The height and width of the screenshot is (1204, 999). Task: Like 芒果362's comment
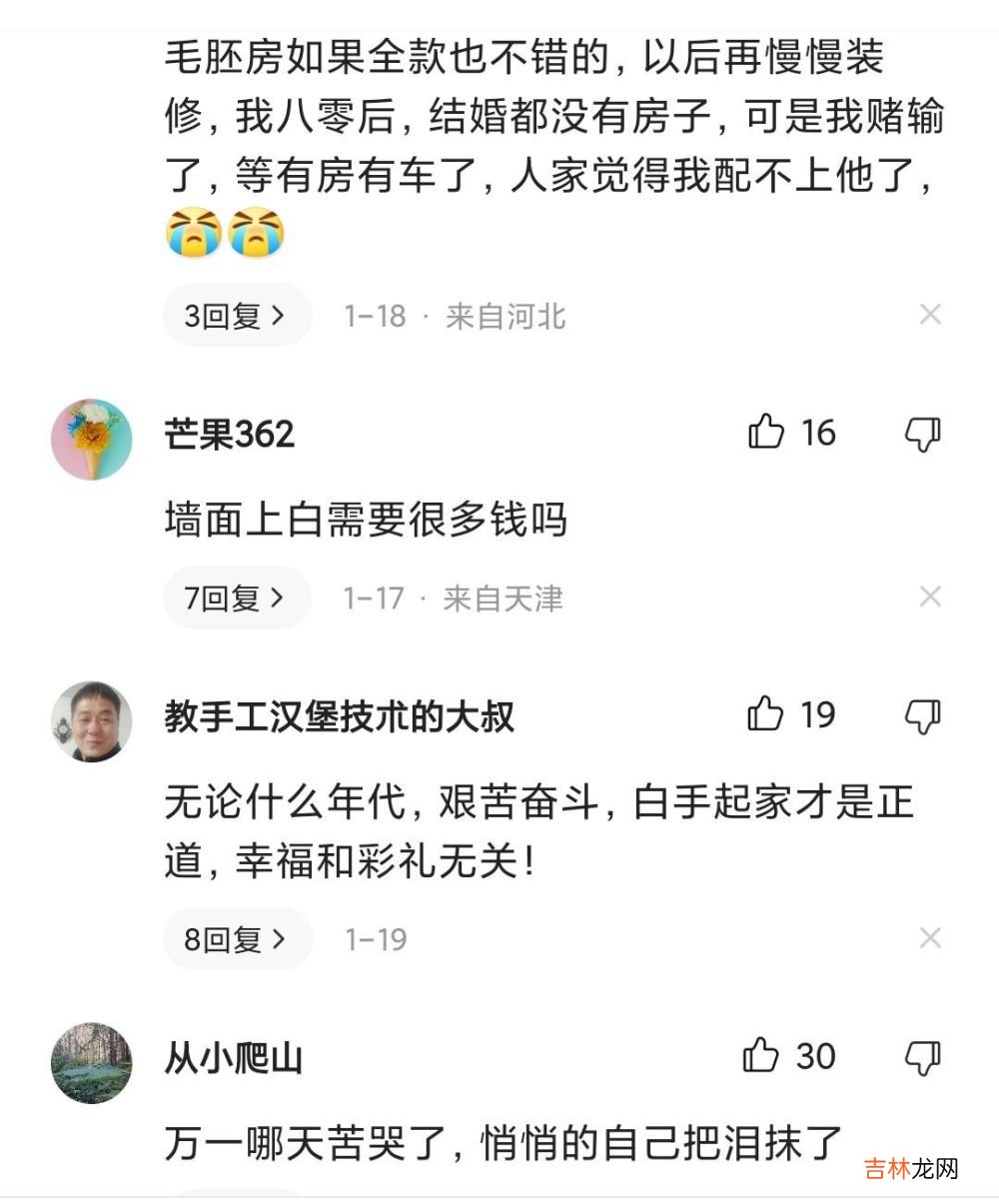(x=767, y=433)
